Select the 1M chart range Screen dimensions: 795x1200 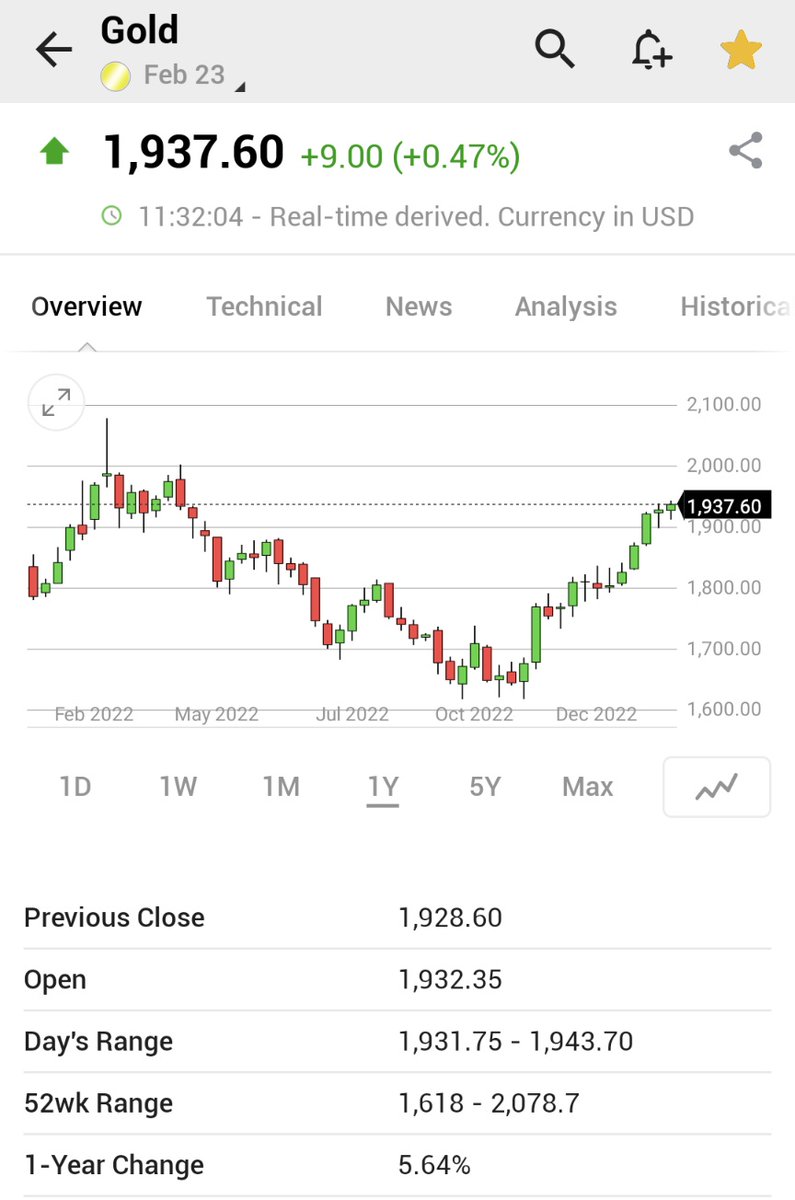pyautogui.click(x=281, y=787)
